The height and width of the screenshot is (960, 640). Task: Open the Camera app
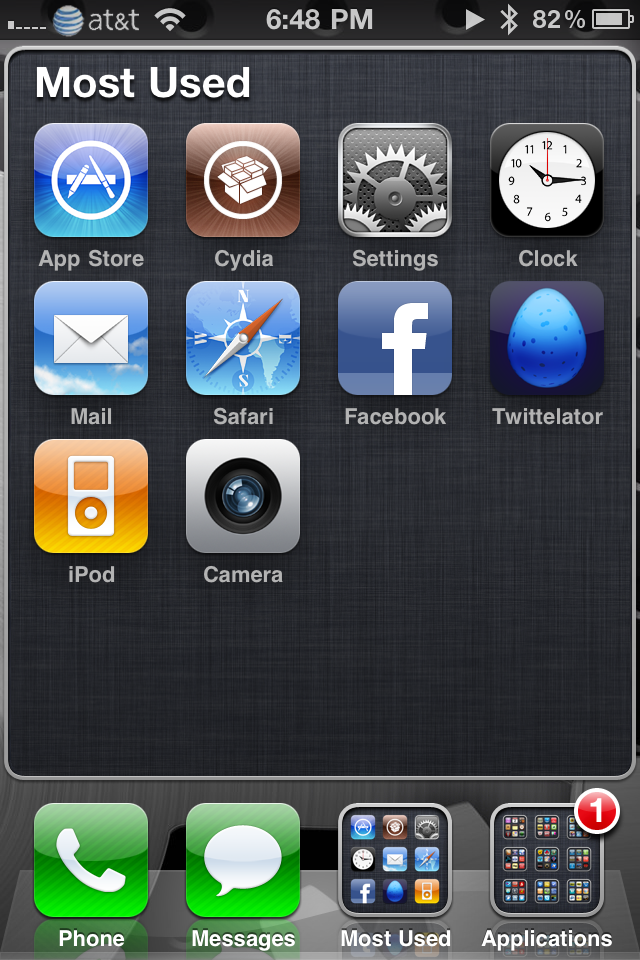point(243,496)
